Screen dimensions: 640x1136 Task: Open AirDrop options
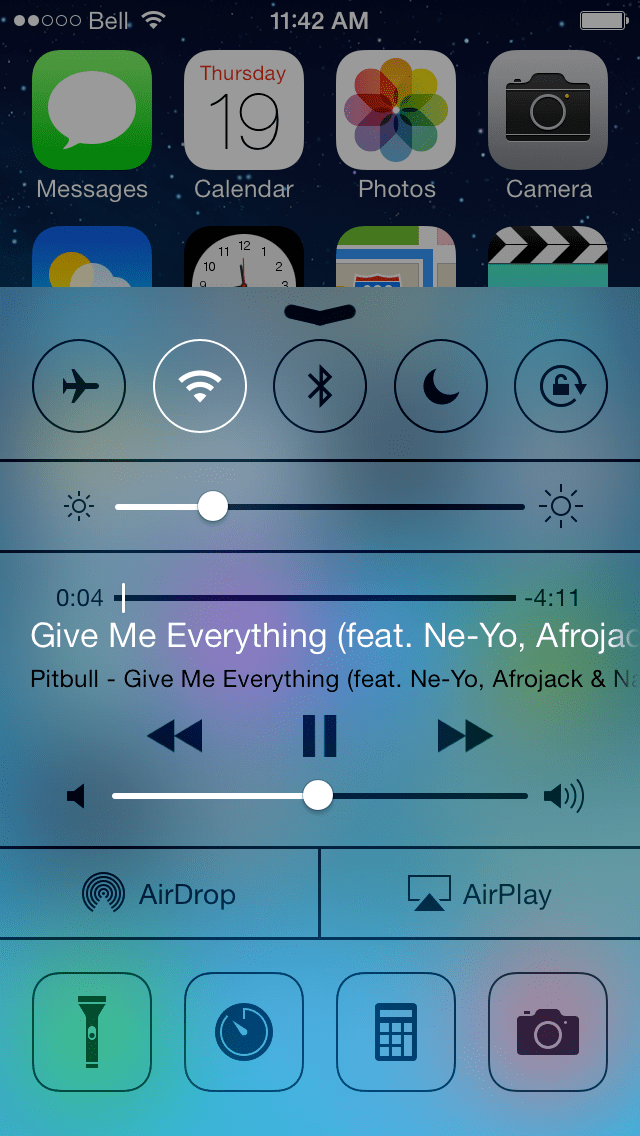click(x=159, y=893)
